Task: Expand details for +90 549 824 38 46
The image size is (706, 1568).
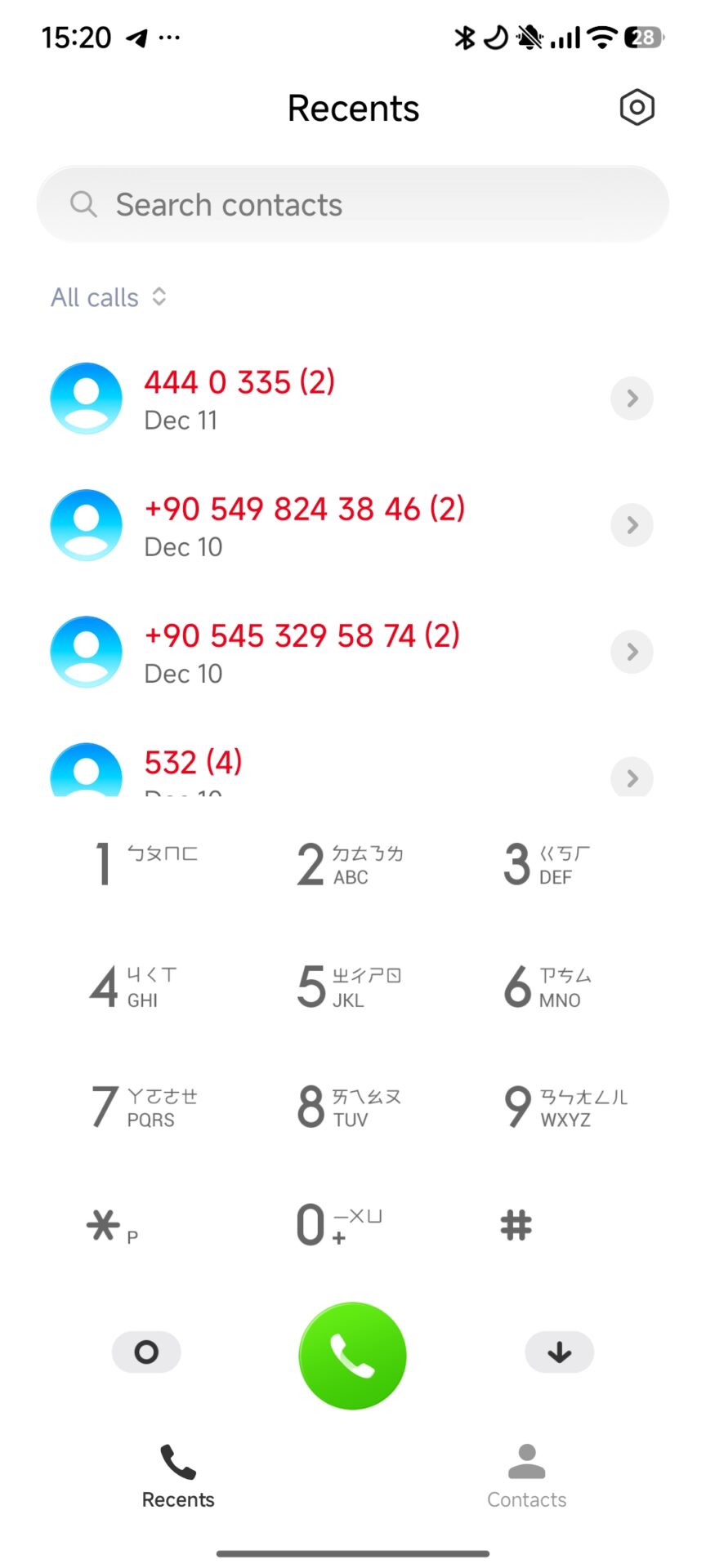Action: tap(631, 524)
